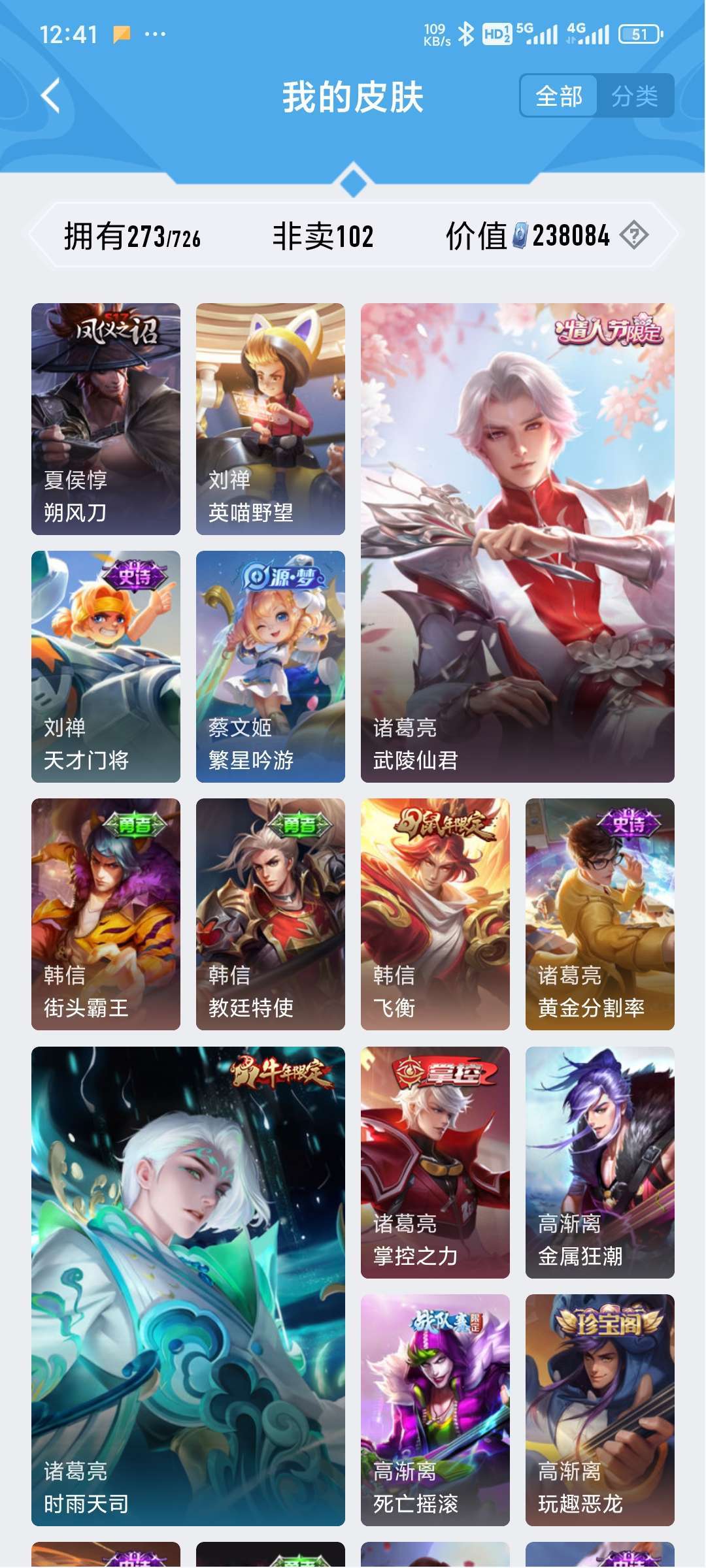Tap the 蔡文姬 繁星吟游 skin
This screenshot has height=1568, width=706.
[x=271, y=666]
